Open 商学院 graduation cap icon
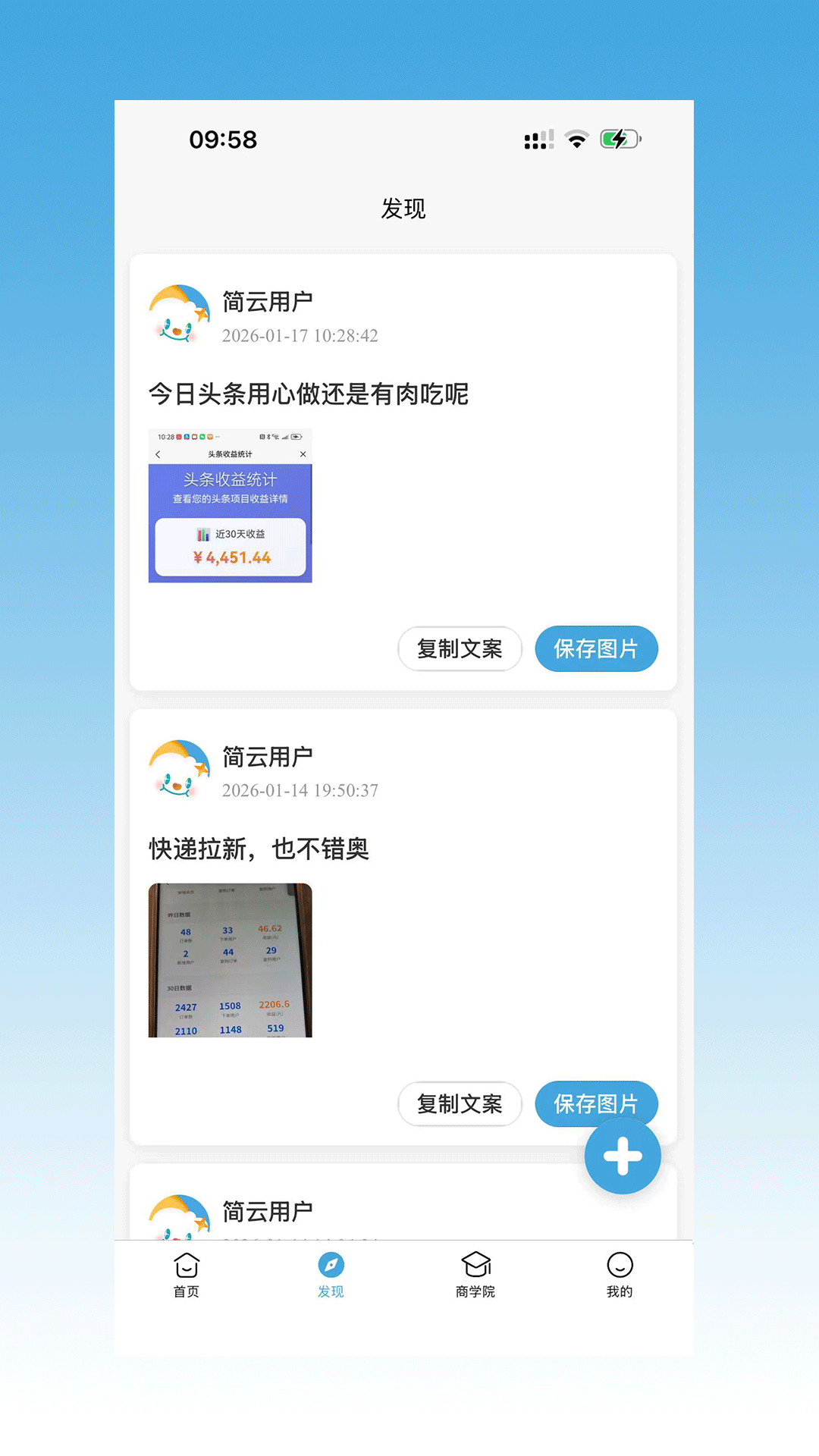The image size is (819, 1456). [475, 1263]
